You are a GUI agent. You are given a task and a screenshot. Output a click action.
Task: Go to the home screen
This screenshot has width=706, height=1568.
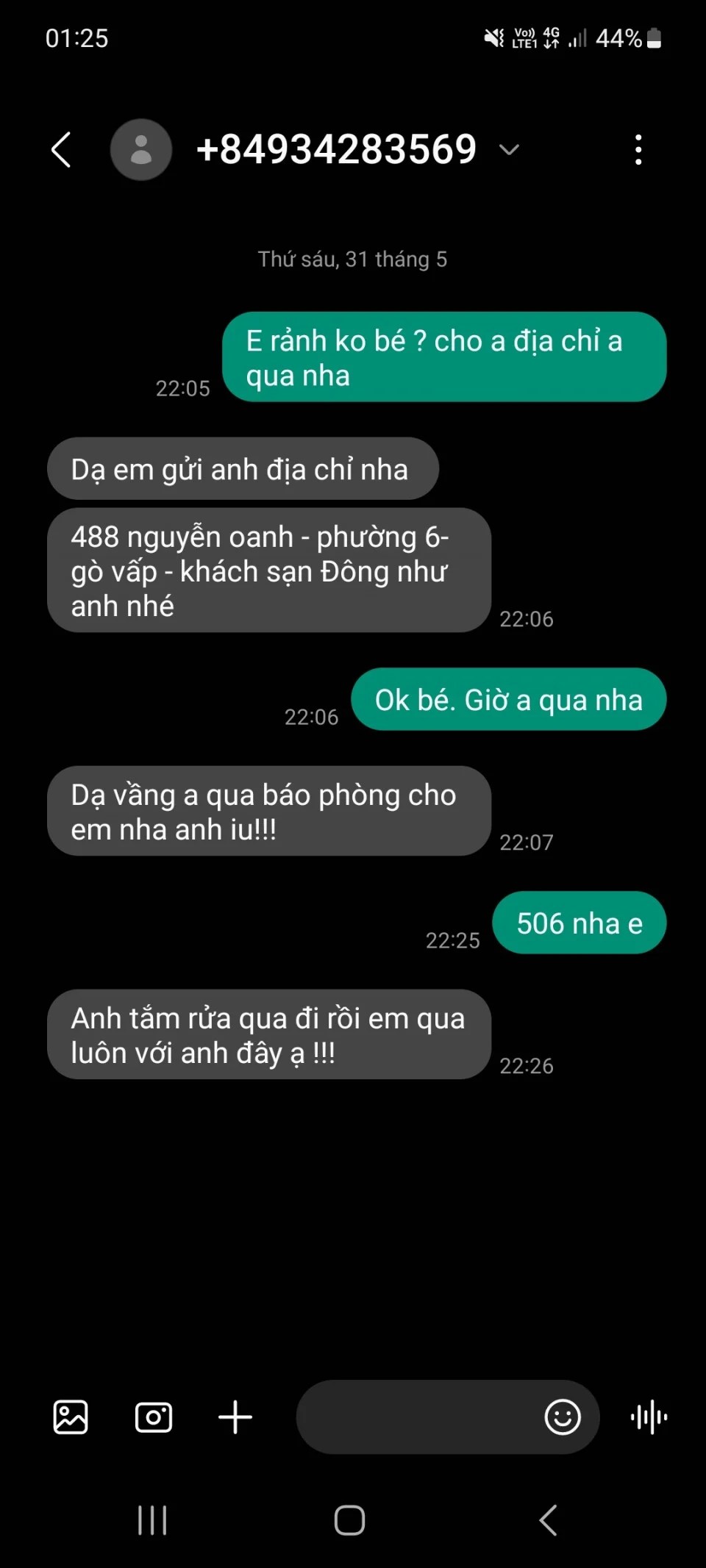[x=349, y=1520]
